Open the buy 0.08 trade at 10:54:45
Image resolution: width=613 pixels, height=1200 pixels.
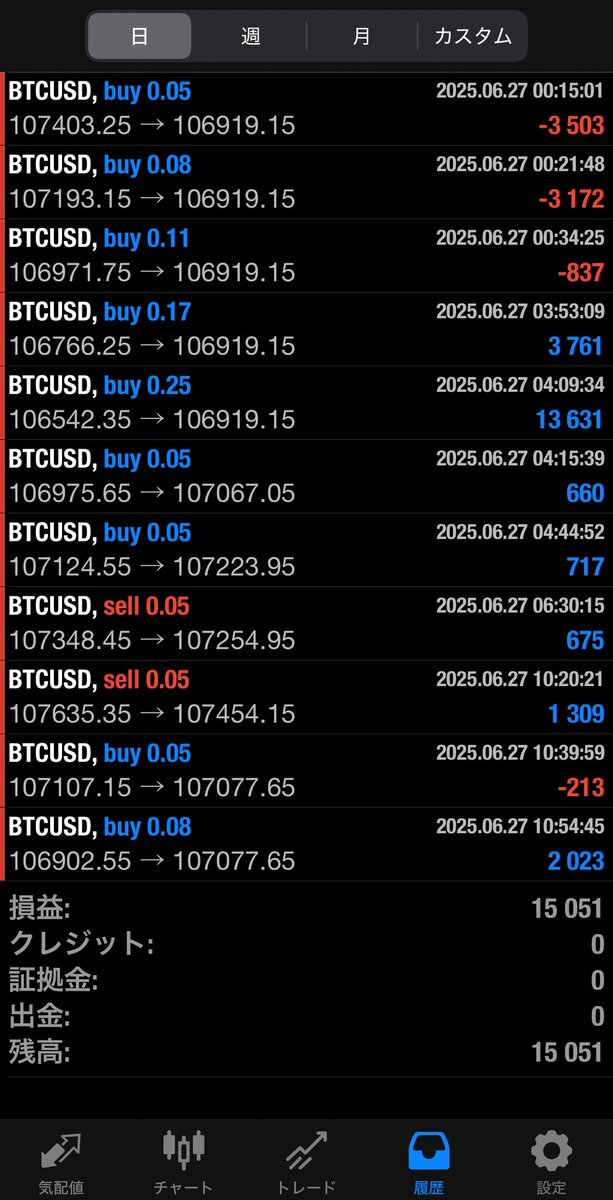tap(306, 844)
